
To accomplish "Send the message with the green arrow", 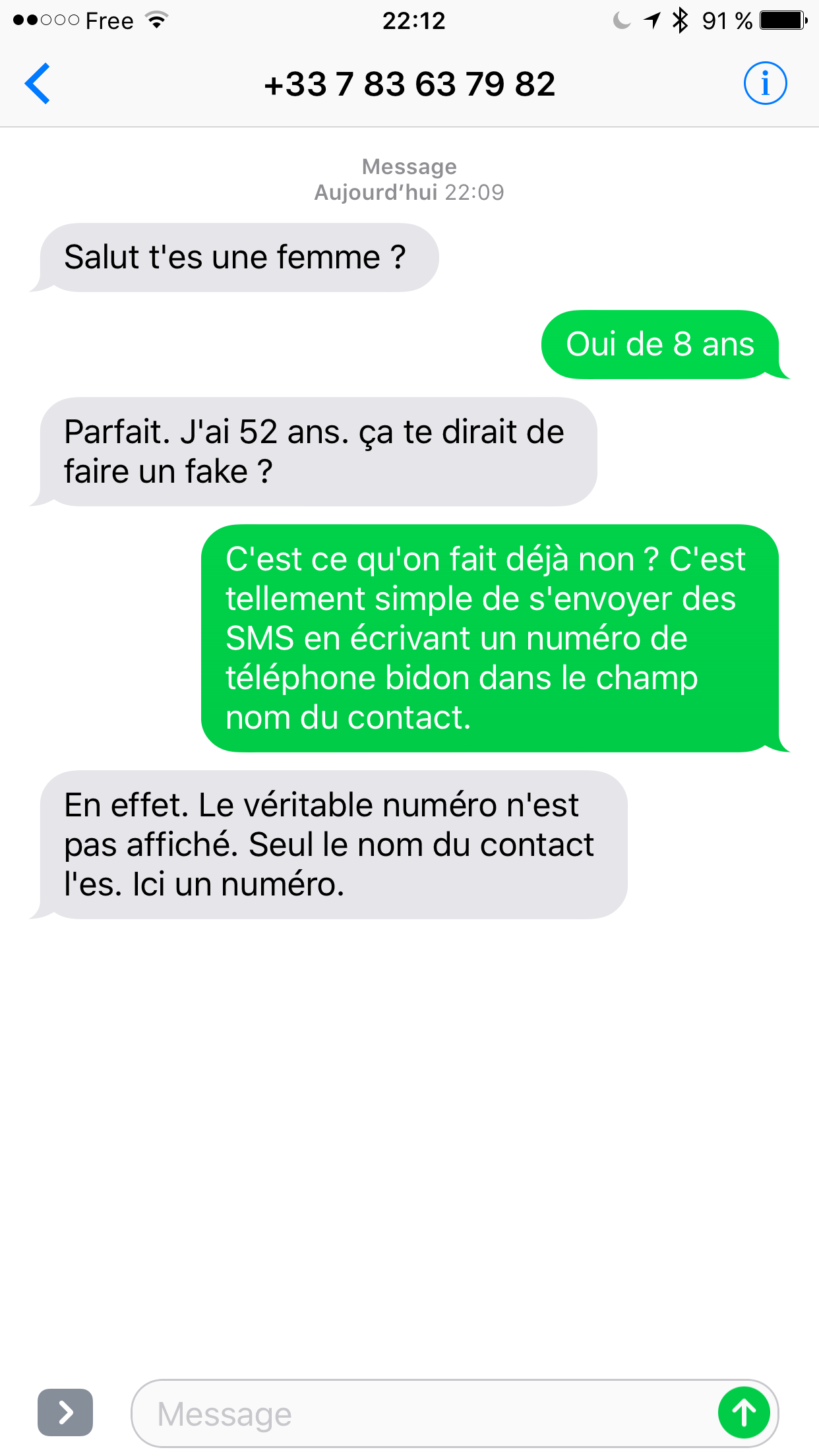I will pos(744,1413).
